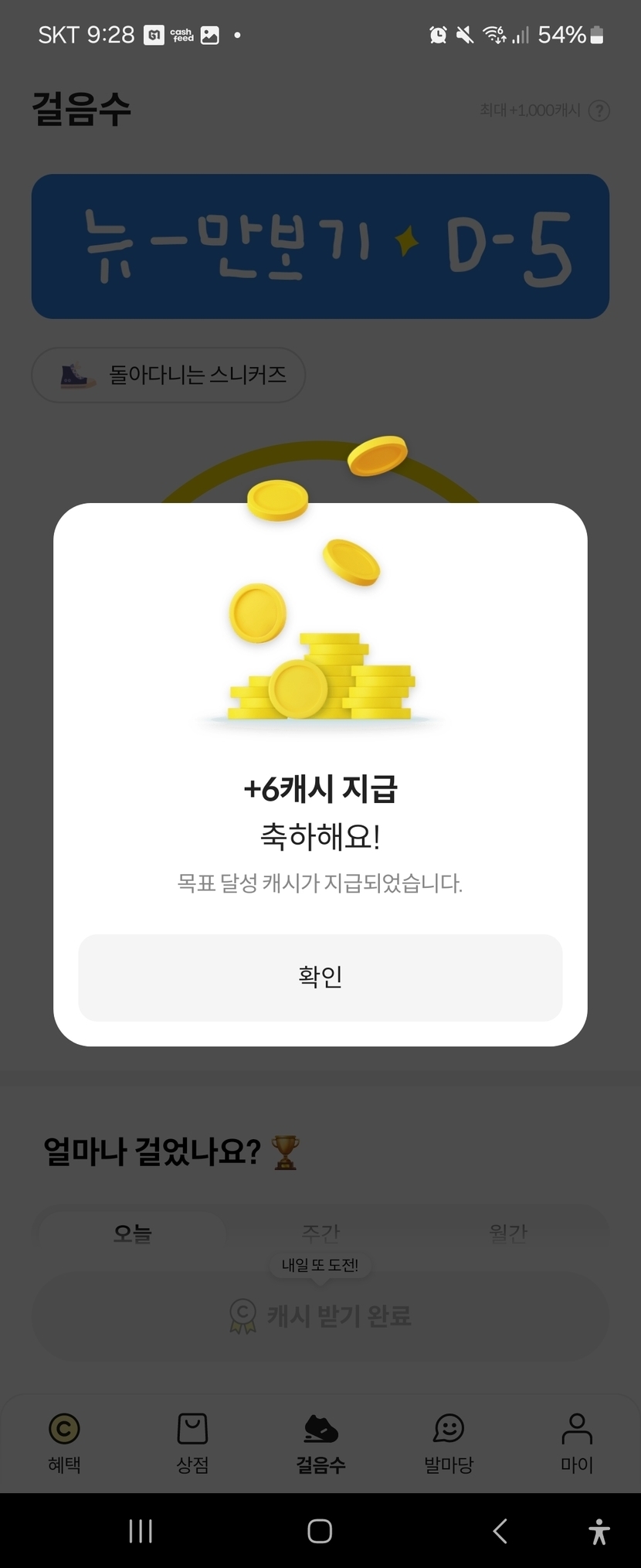
Task: Open the 상점 tab
Action: pyautogui.click(x=192, y=1442)
